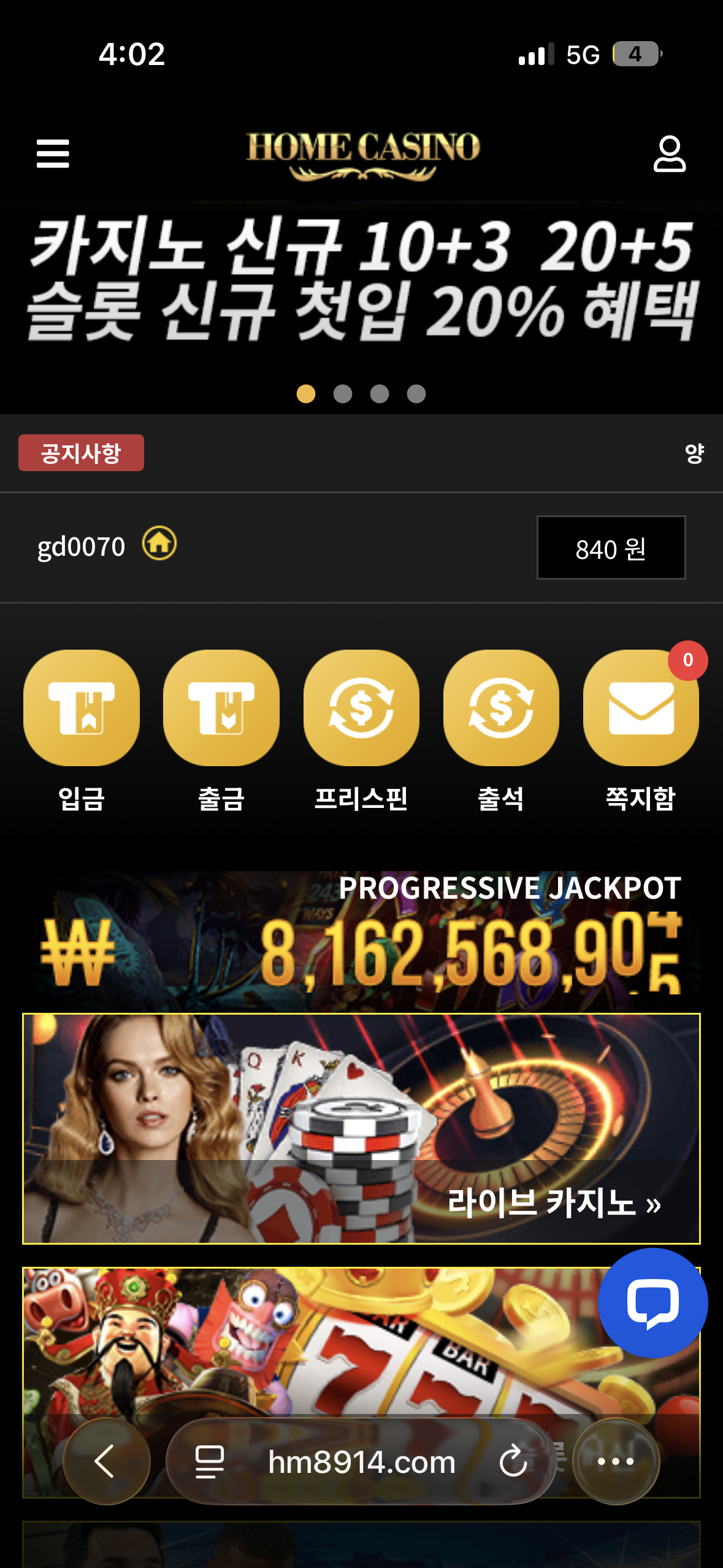This screenshot has width=723, height=1568.
Task: Open the browser page settings icon
Action: point(209,1461)
